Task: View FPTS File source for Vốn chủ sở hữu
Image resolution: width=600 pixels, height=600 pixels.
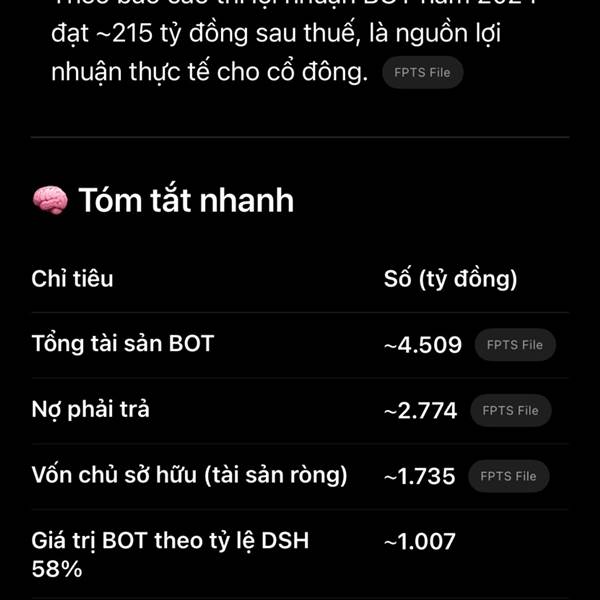Action: 509,476
